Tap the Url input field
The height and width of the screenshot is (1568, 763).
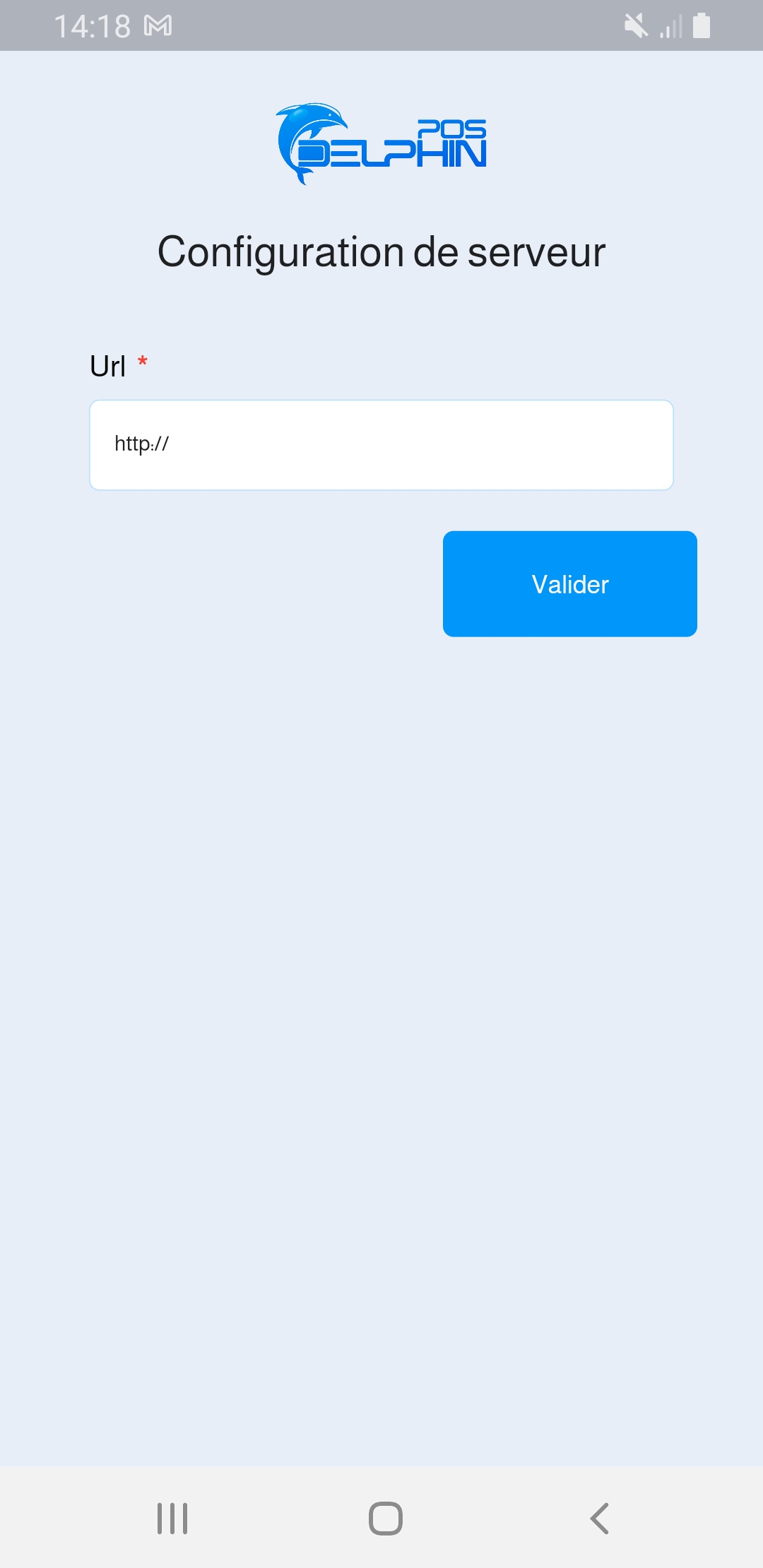[381, 445]
